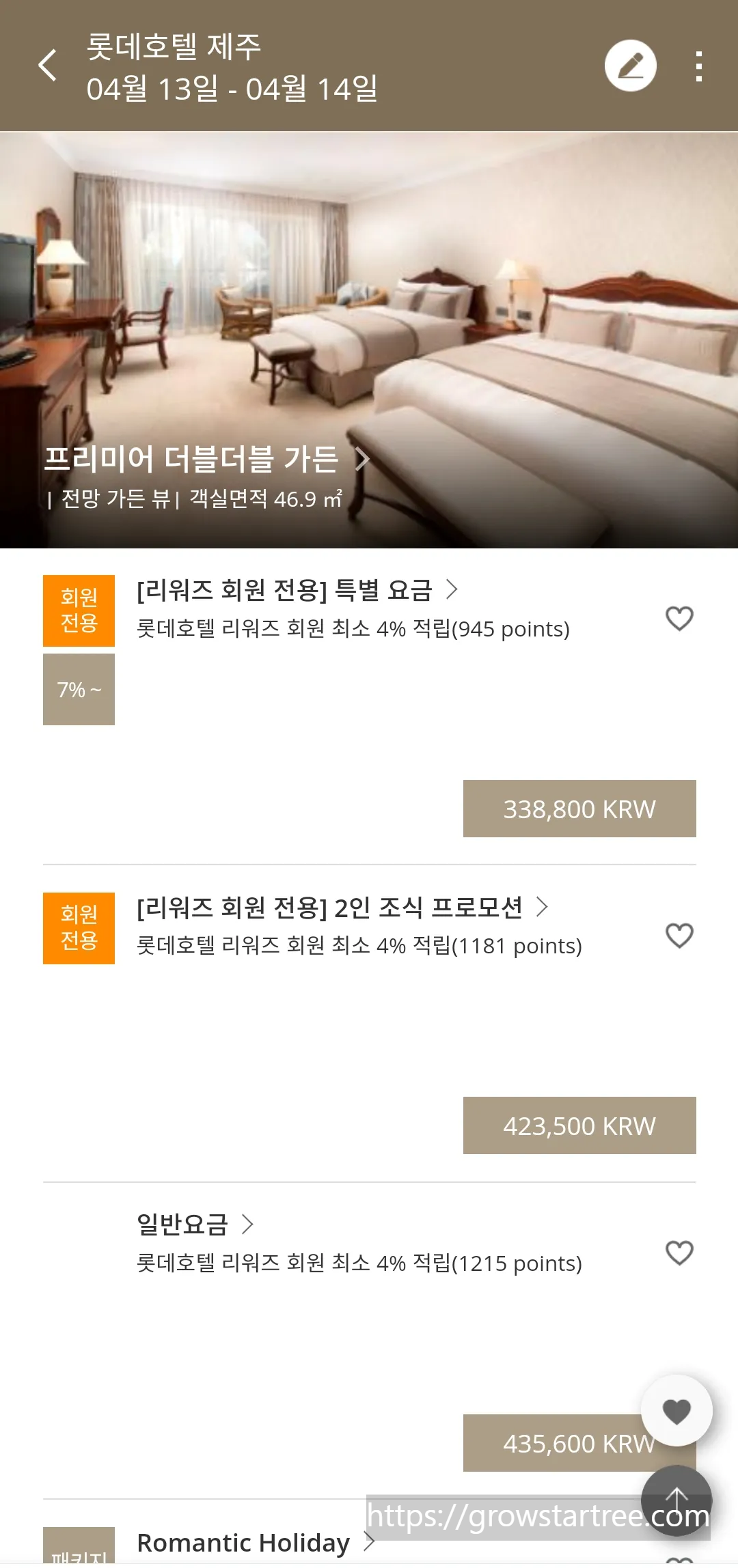738x1568 pixels.
Task: Select the 338,800 KRW price button
Action: tap(579, 809)
